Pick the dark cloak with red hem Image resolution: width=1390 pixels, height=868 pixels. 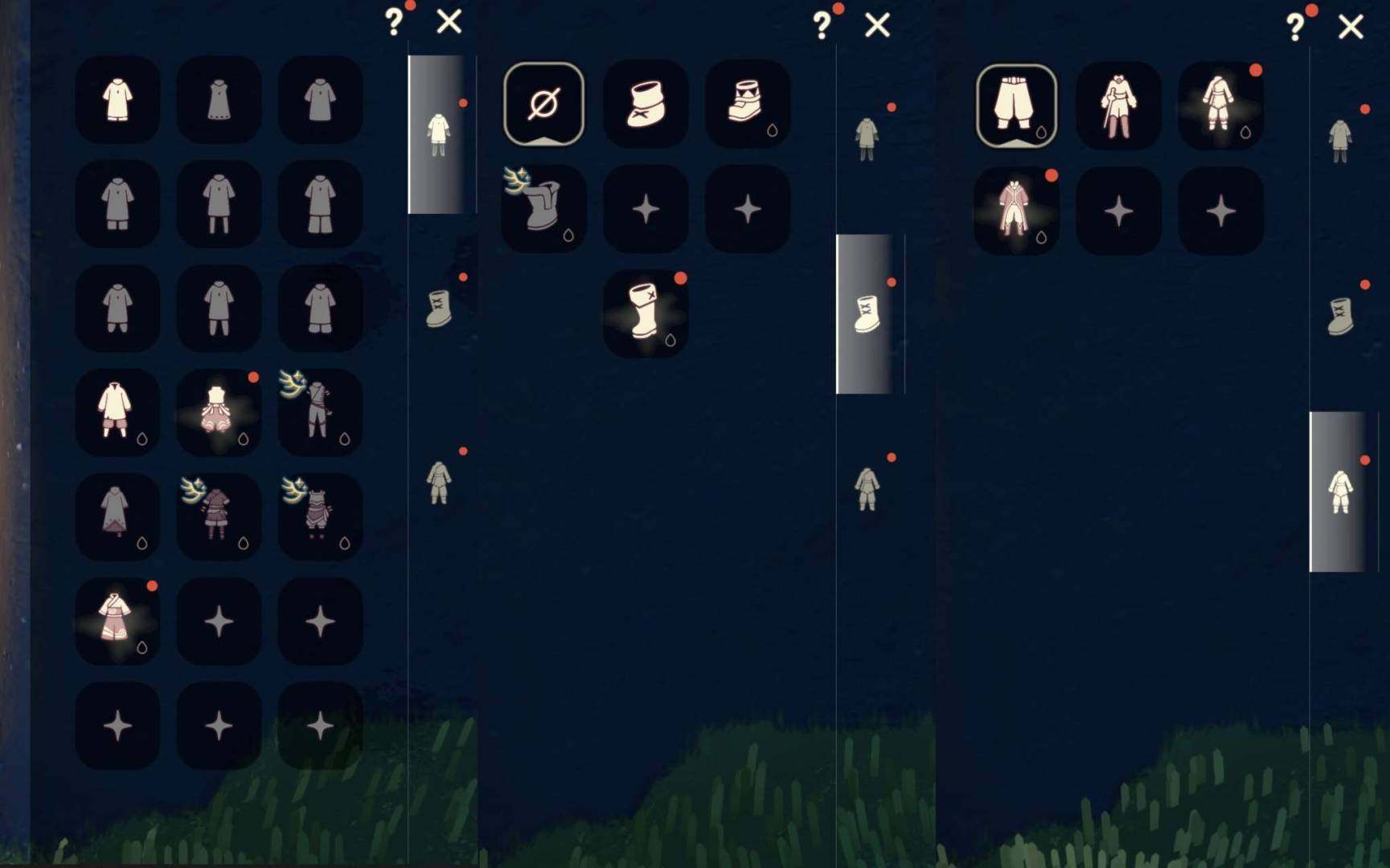coord(117,516)
